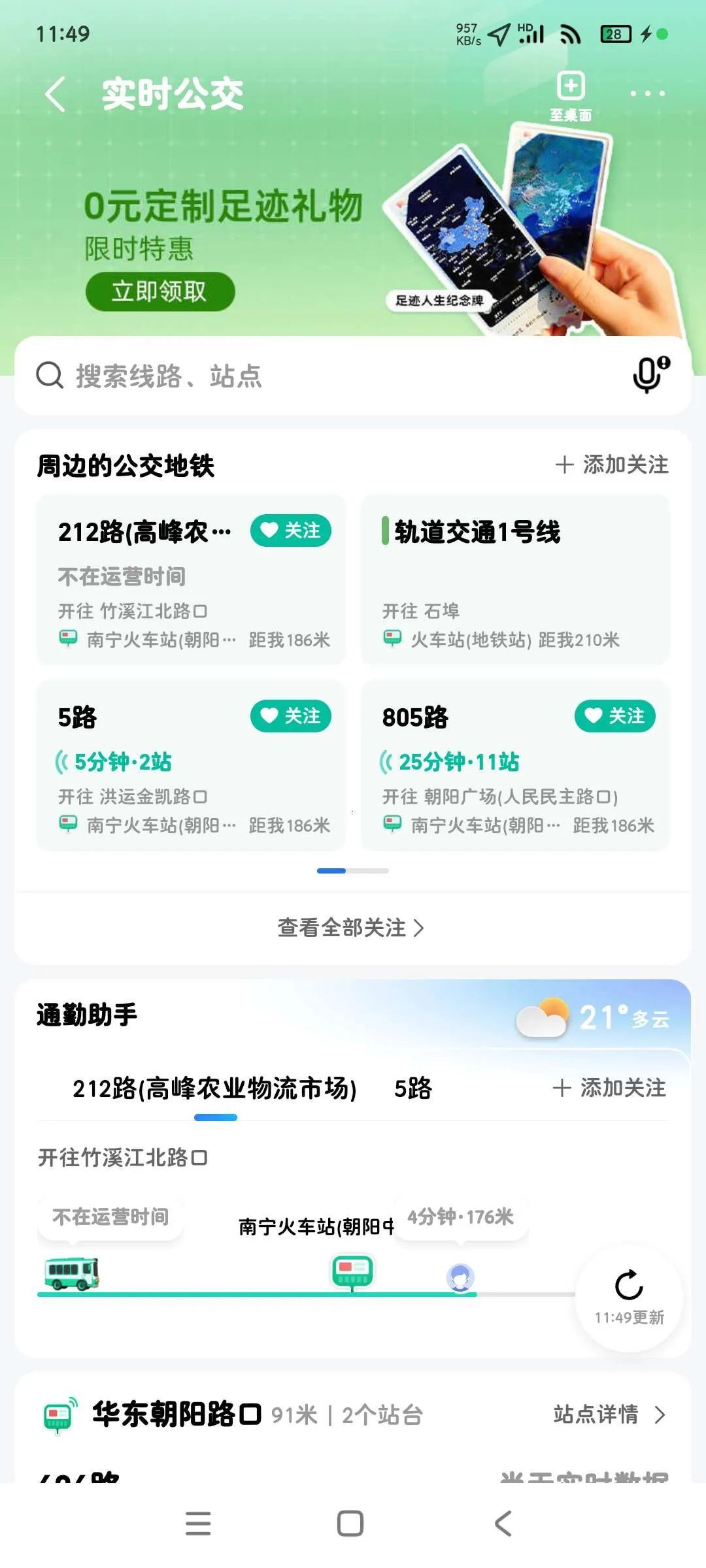The width and height of the screenshot is (706, 1568).
Task: View all via 查看全部关注
Action: (352, 928)
